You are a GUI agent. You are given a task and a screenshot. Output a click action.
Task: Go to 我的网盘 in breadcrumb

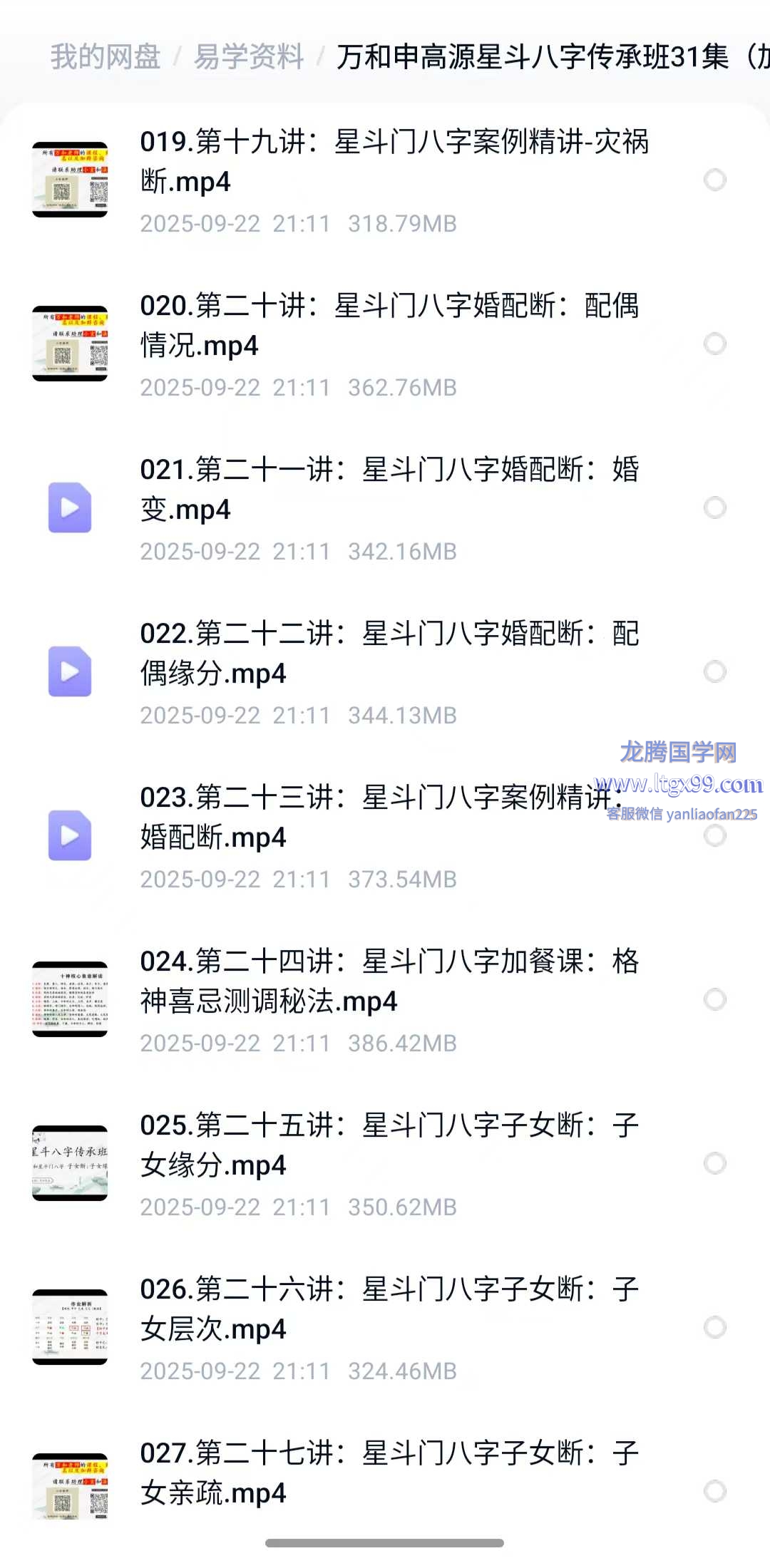click(106, 57)
